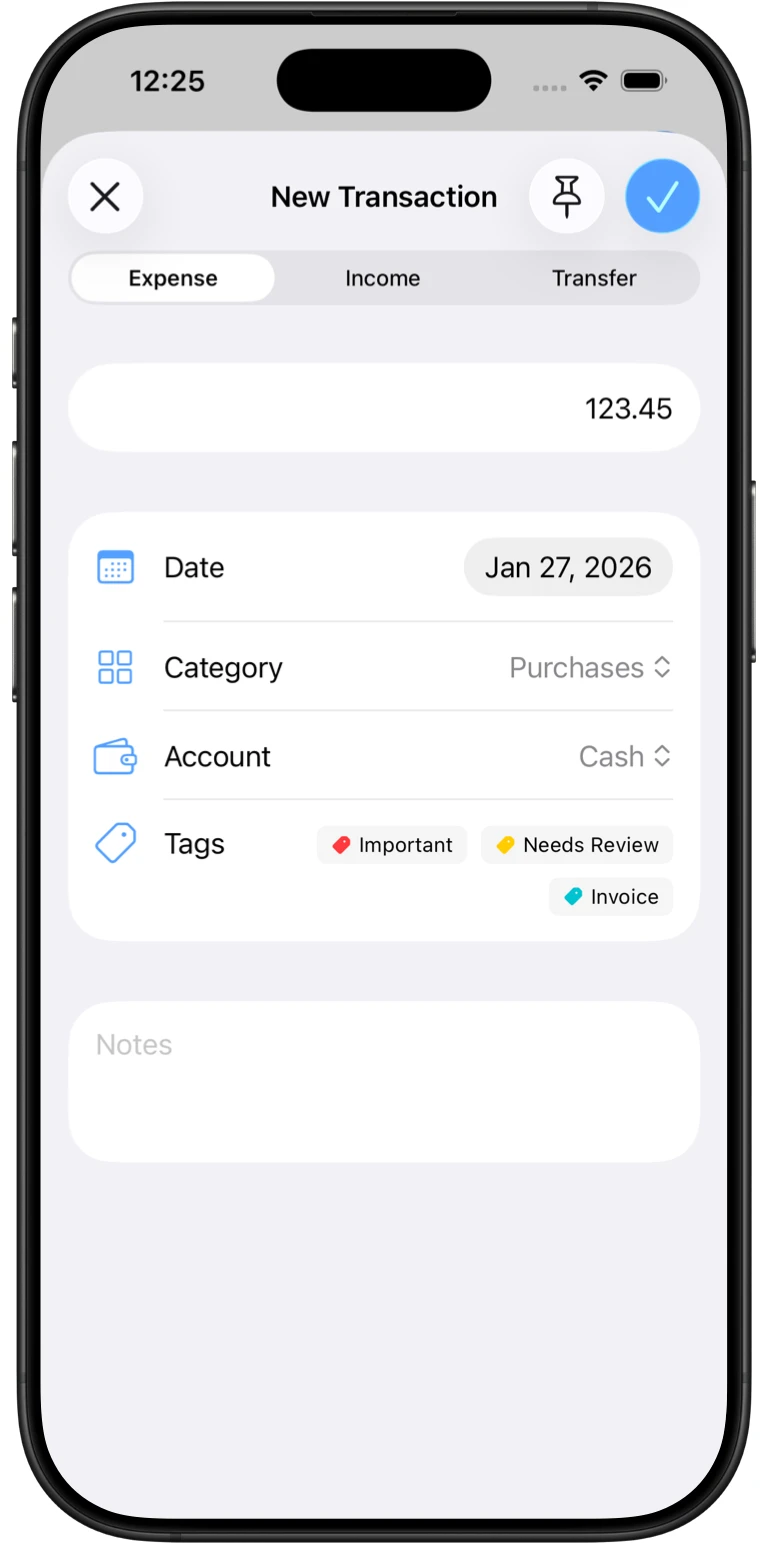
Task: Select the Expense segment
Action: (x=173, y=278)
